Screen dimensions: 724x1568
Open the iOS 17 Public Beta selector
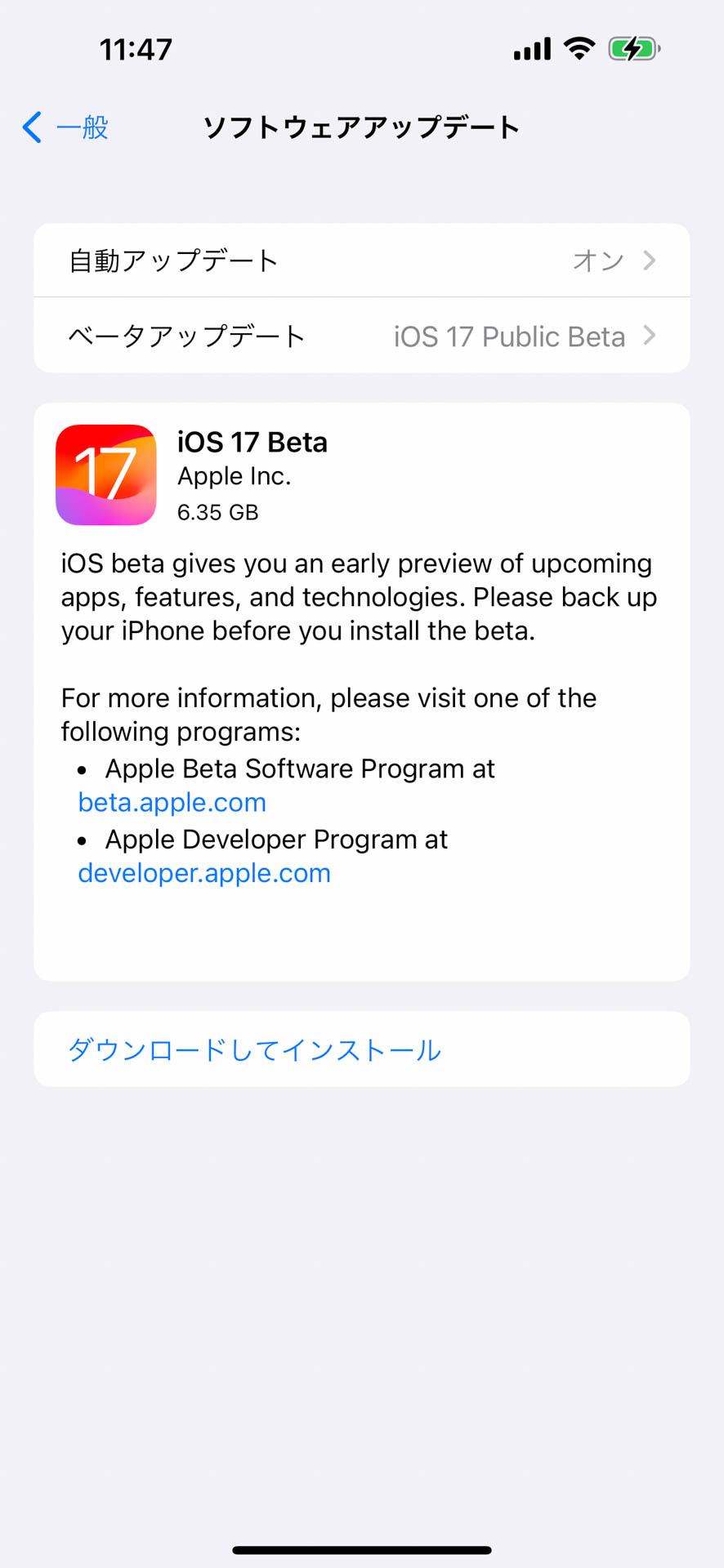click(x=510, y=335)
